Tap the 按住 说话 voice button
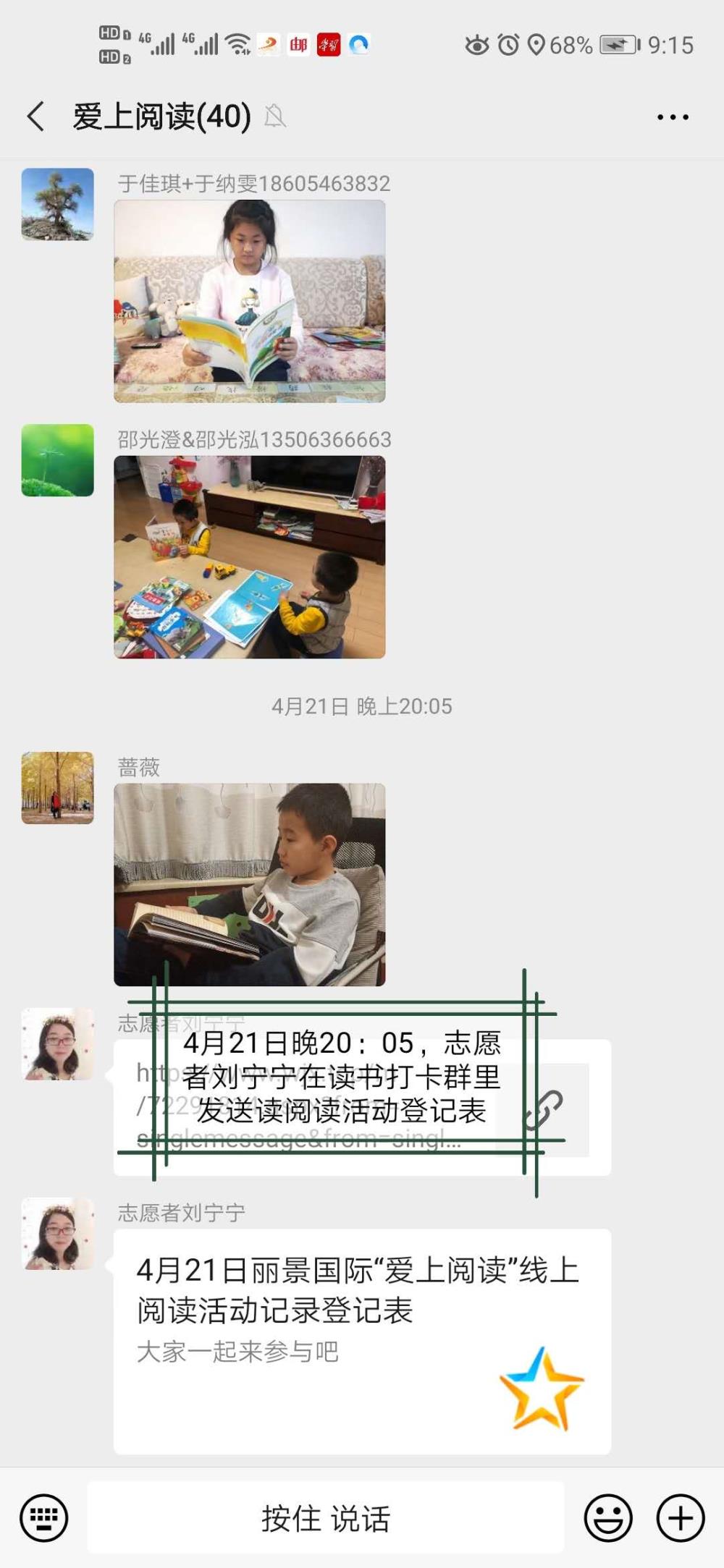Image resolution: width=724 pixels, height=1568 pixels. pos(326,1517)
